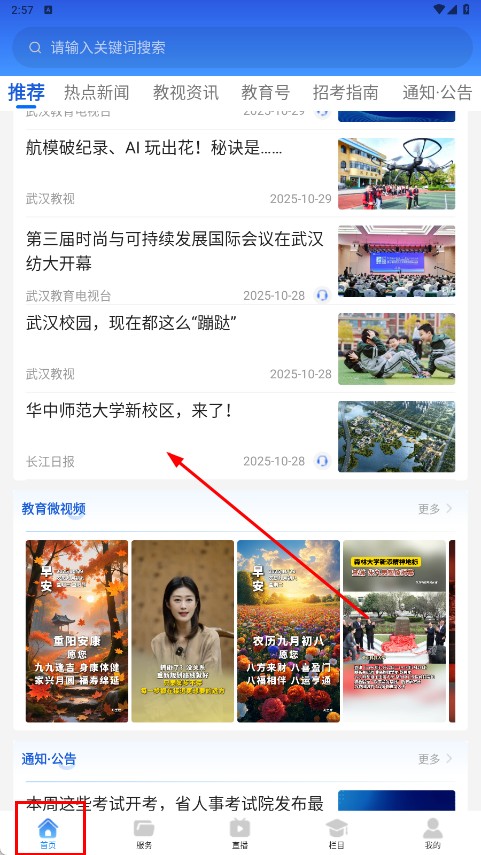Open the article 武汉校园，现在都这么“蹦跶”
Viewport: 481px width, 855px height.
240,348
